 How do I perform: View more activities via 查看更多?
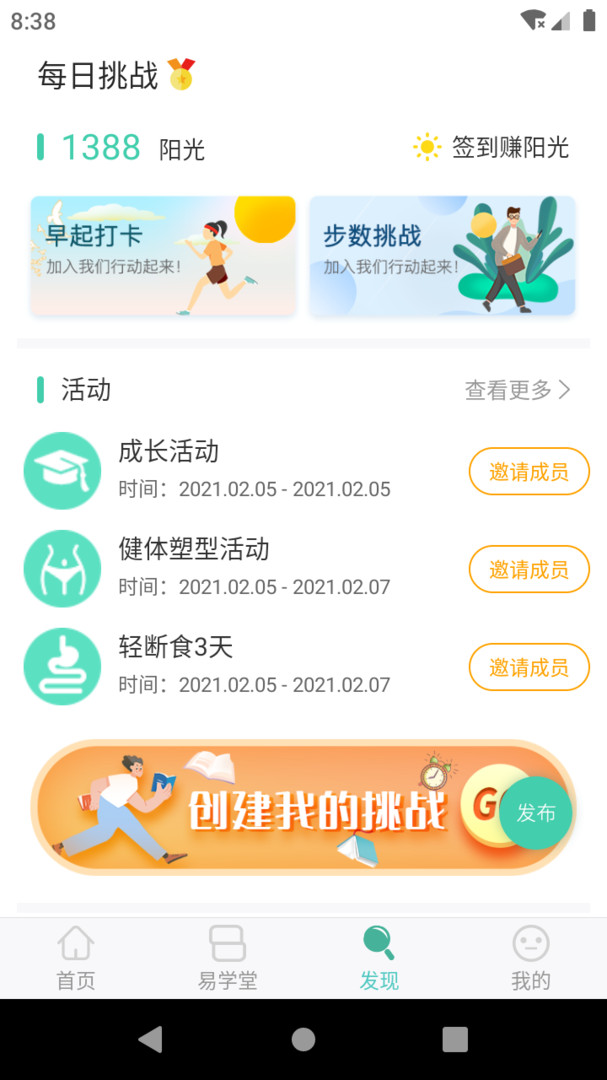click(x=517, y=390)
